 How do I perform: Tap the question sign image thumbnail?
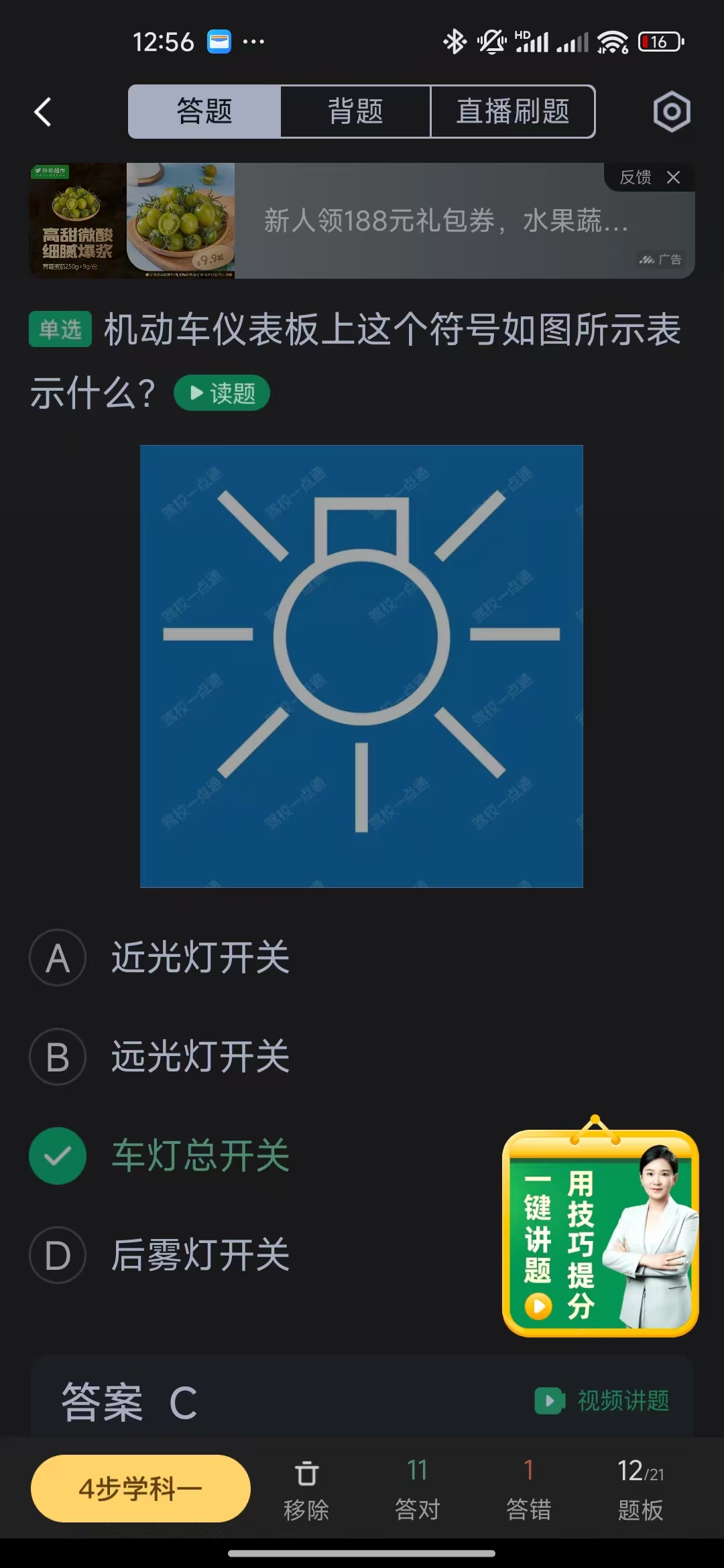(x=362, y=665)
